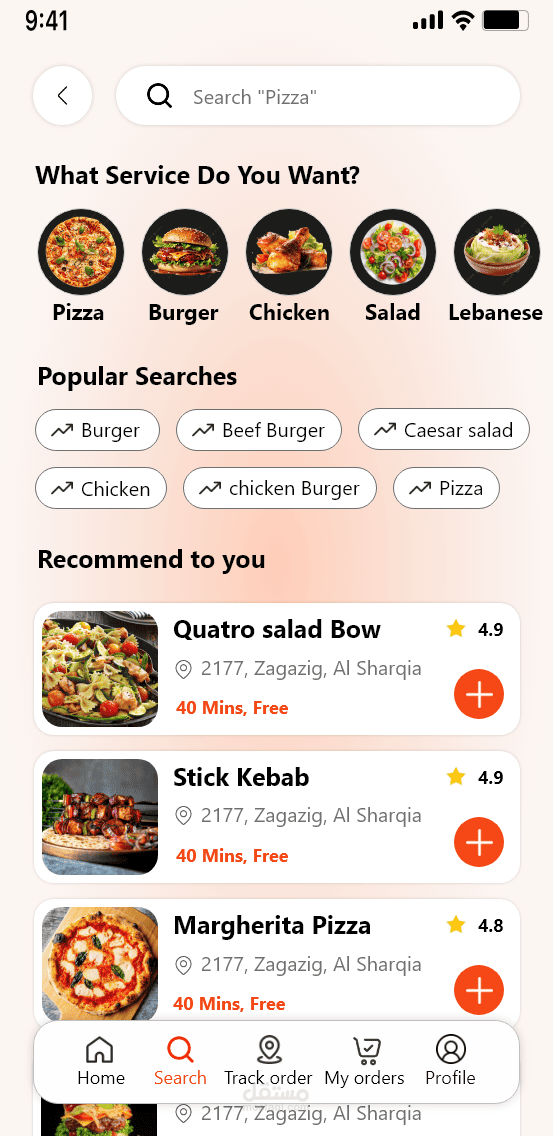
Task: Go back using the arrow button
Action: 62,96
